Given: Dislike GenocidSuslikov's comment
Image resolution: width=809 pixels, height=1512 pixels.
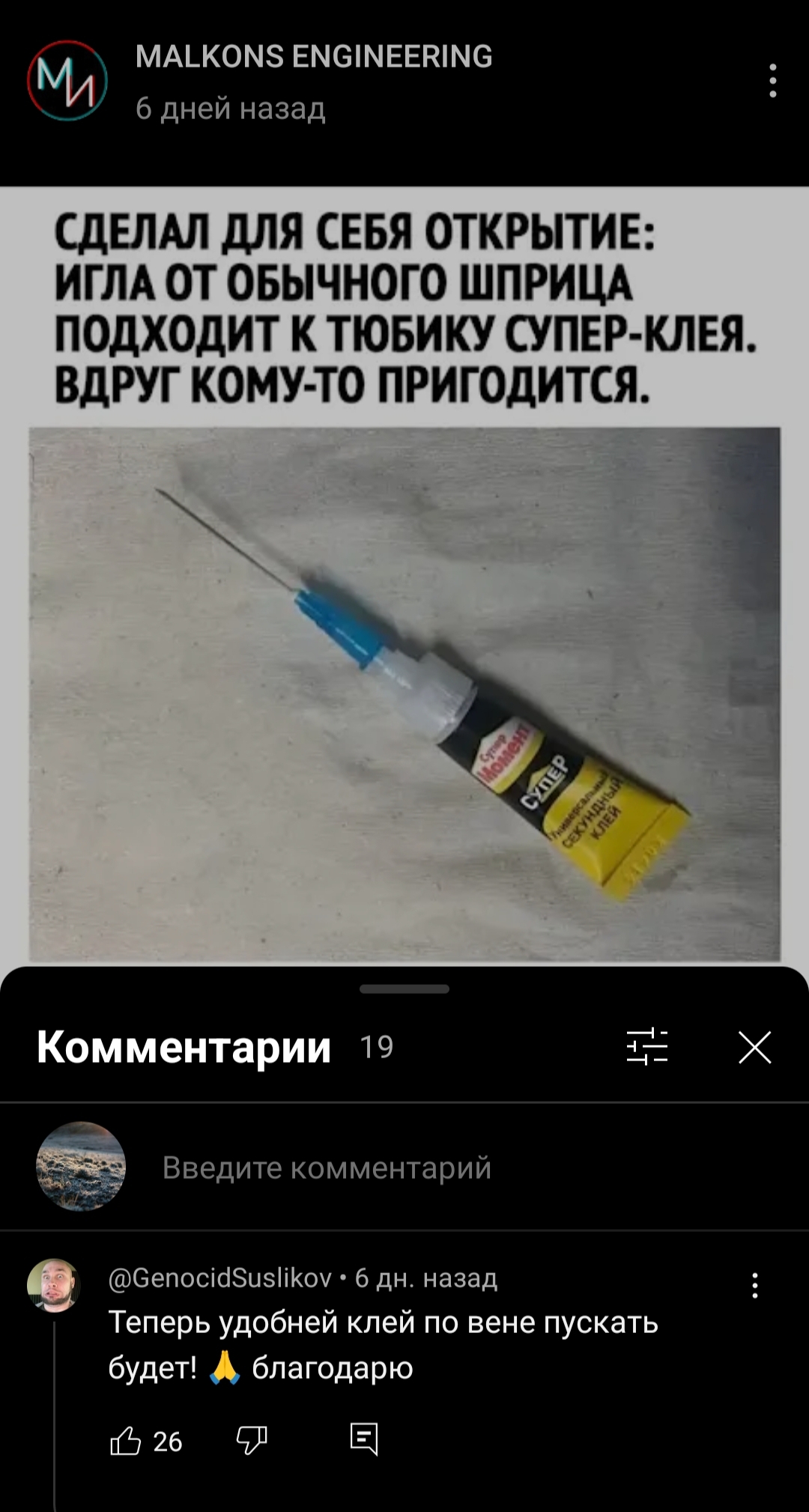Looking at the screenshot, I should tap(252, 1440).
